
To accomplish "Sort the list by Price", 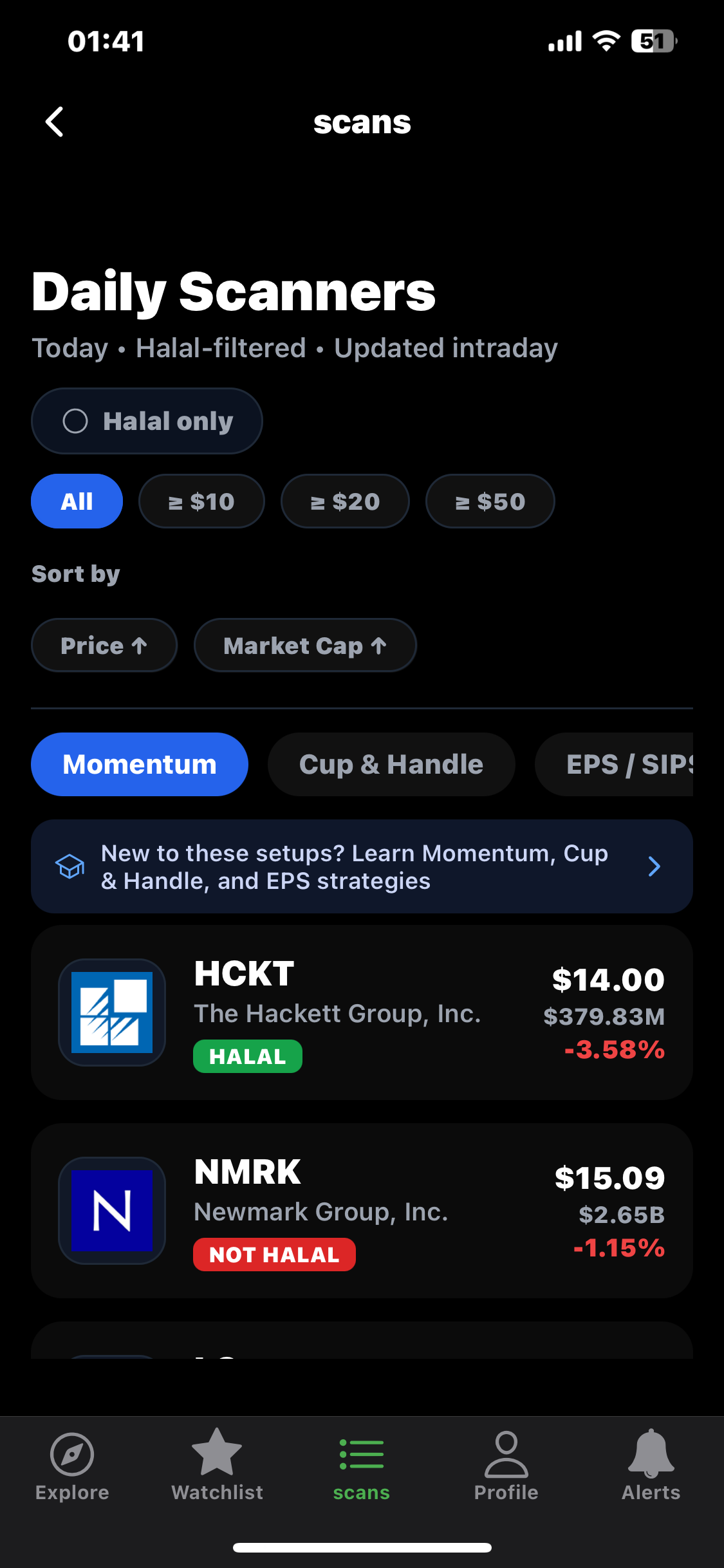I will tap(104, 646).
